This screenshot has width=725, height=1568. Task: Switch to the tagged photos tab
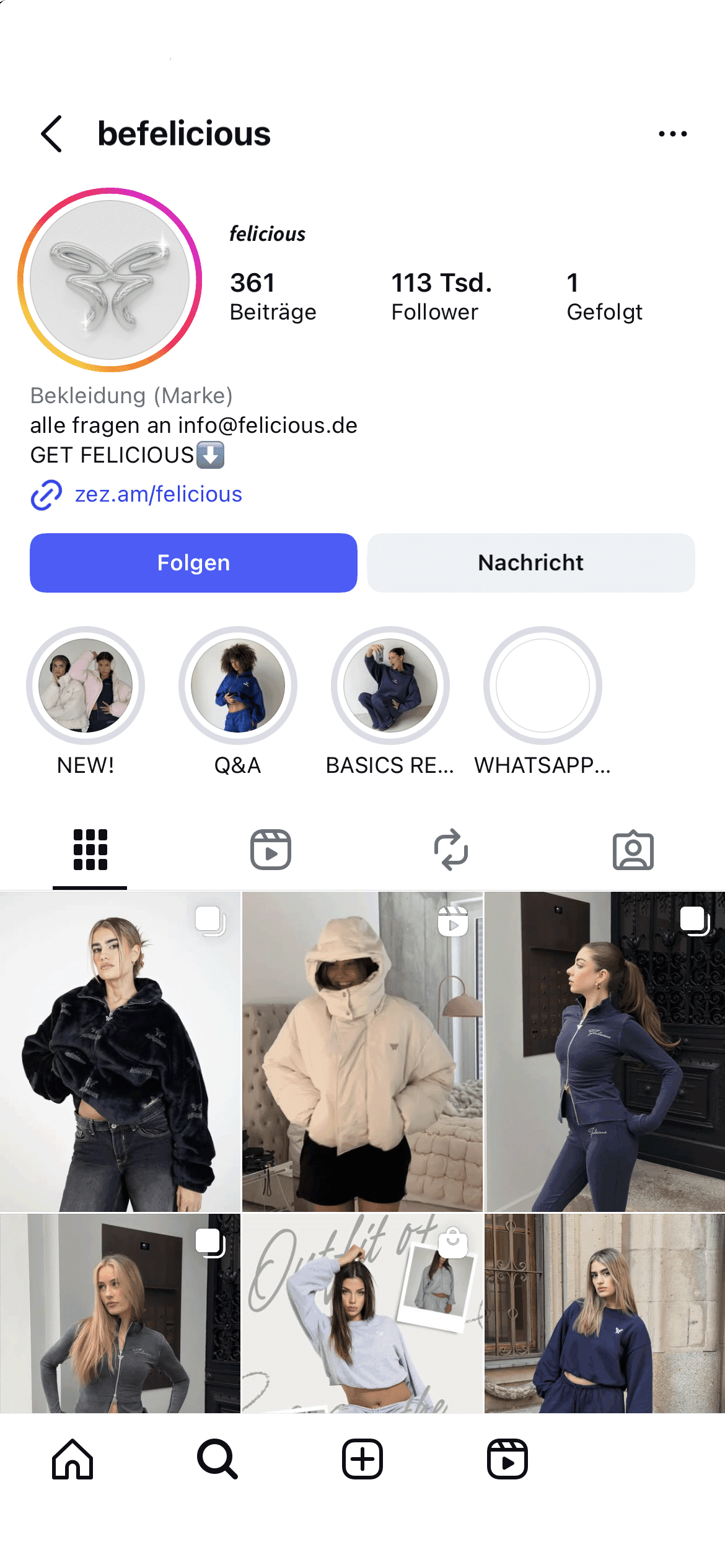633,850
